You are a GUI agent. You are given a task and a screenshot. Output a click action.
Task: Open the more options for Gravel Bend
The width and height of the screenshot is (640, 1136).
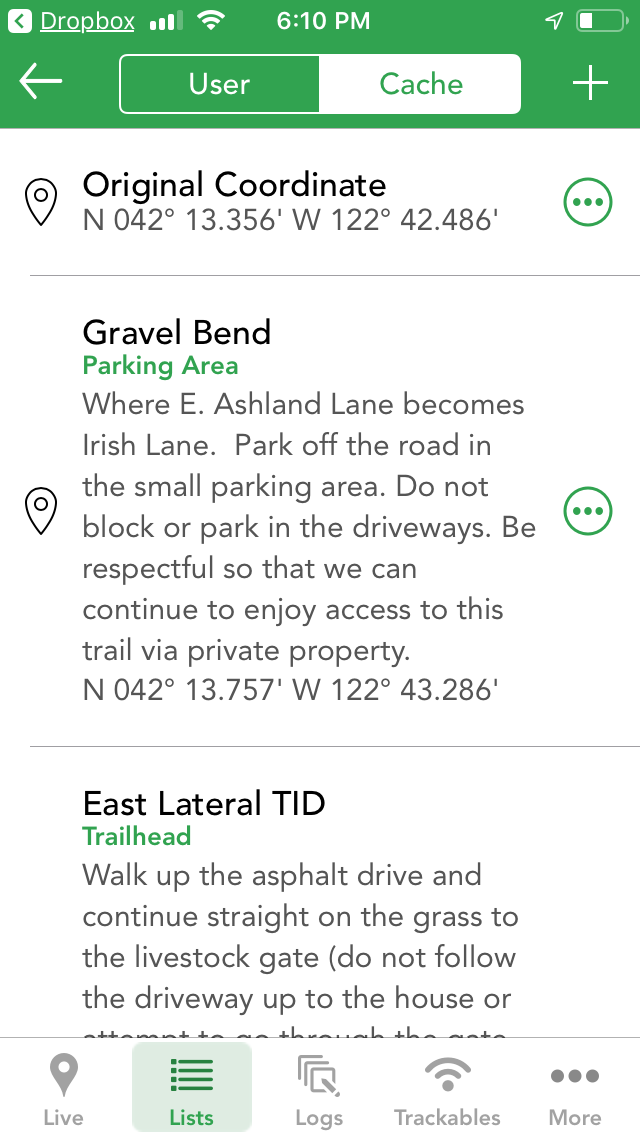point(588,511)
